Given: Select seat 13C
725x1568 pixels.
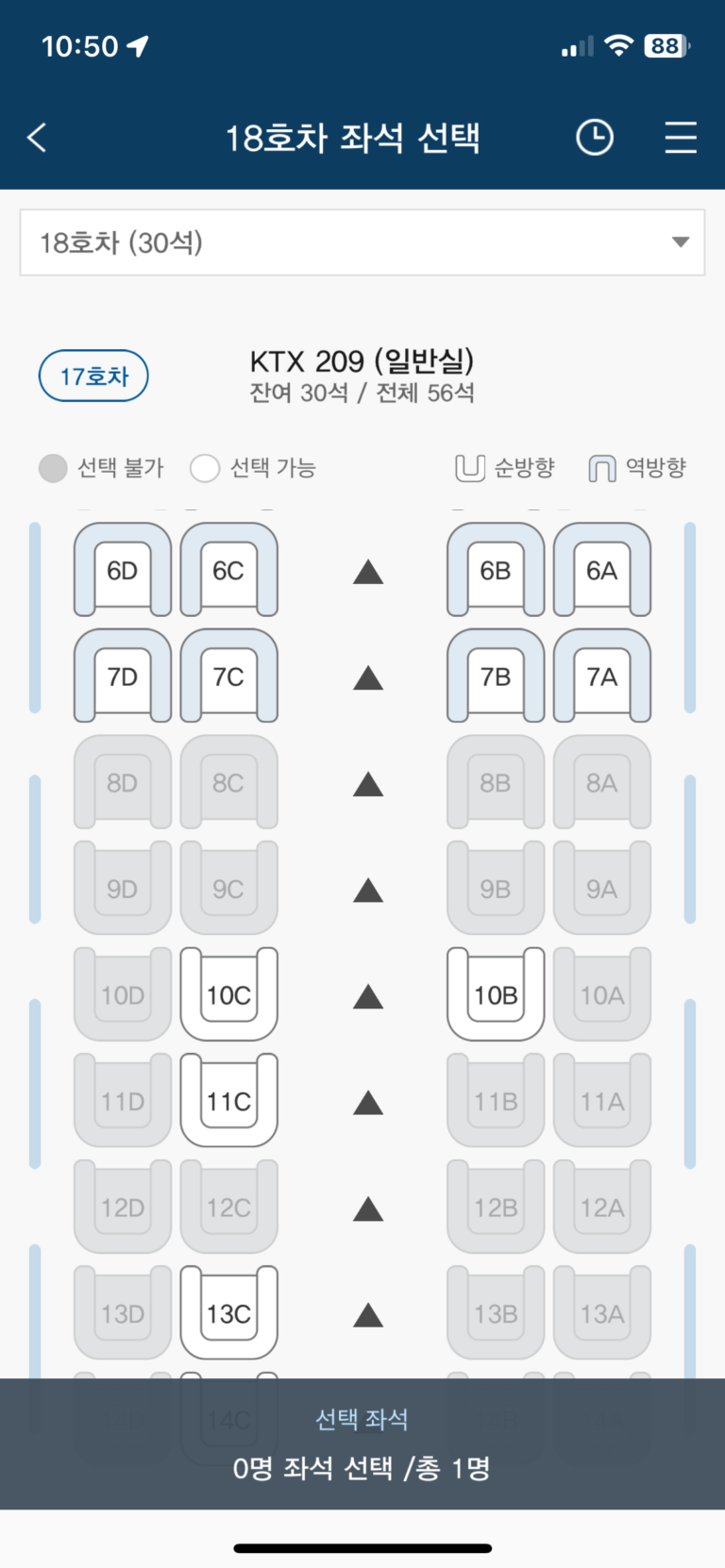Looking at the screenshot, I should tap(228, 1311).
